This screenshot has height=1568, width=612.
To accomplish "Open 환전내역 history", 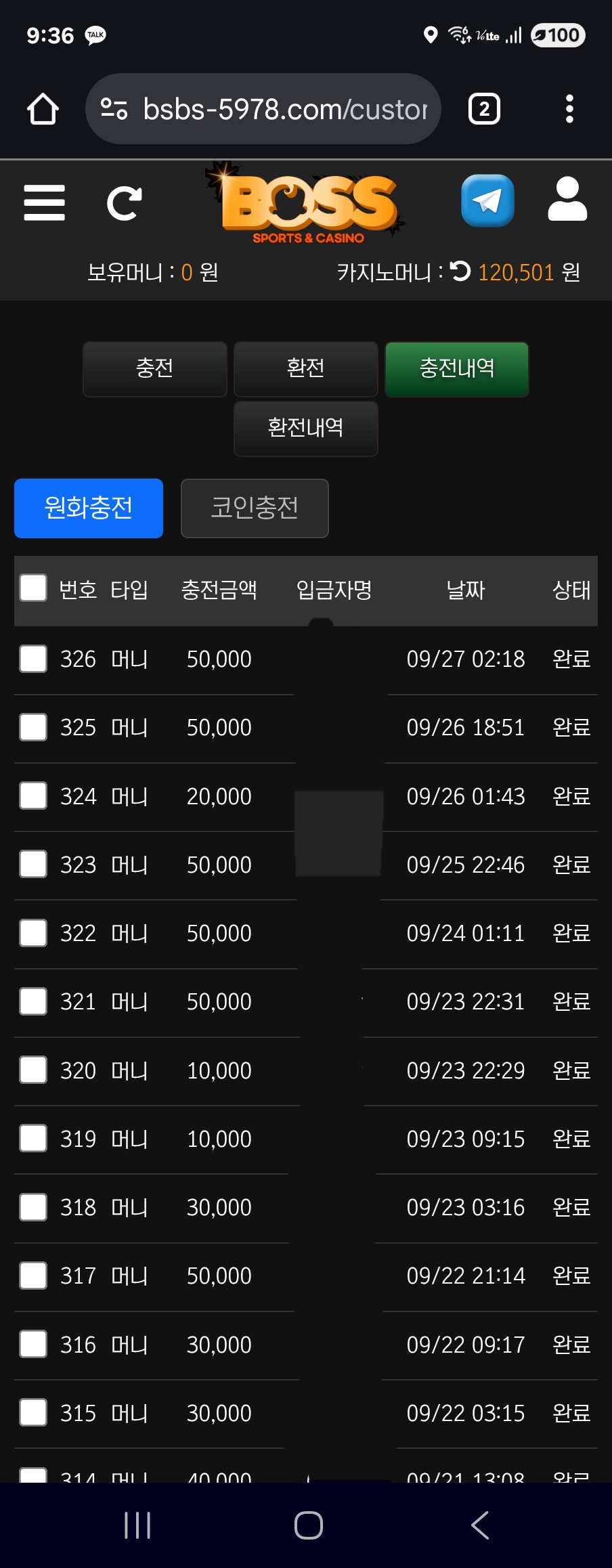I will point(306,429).
